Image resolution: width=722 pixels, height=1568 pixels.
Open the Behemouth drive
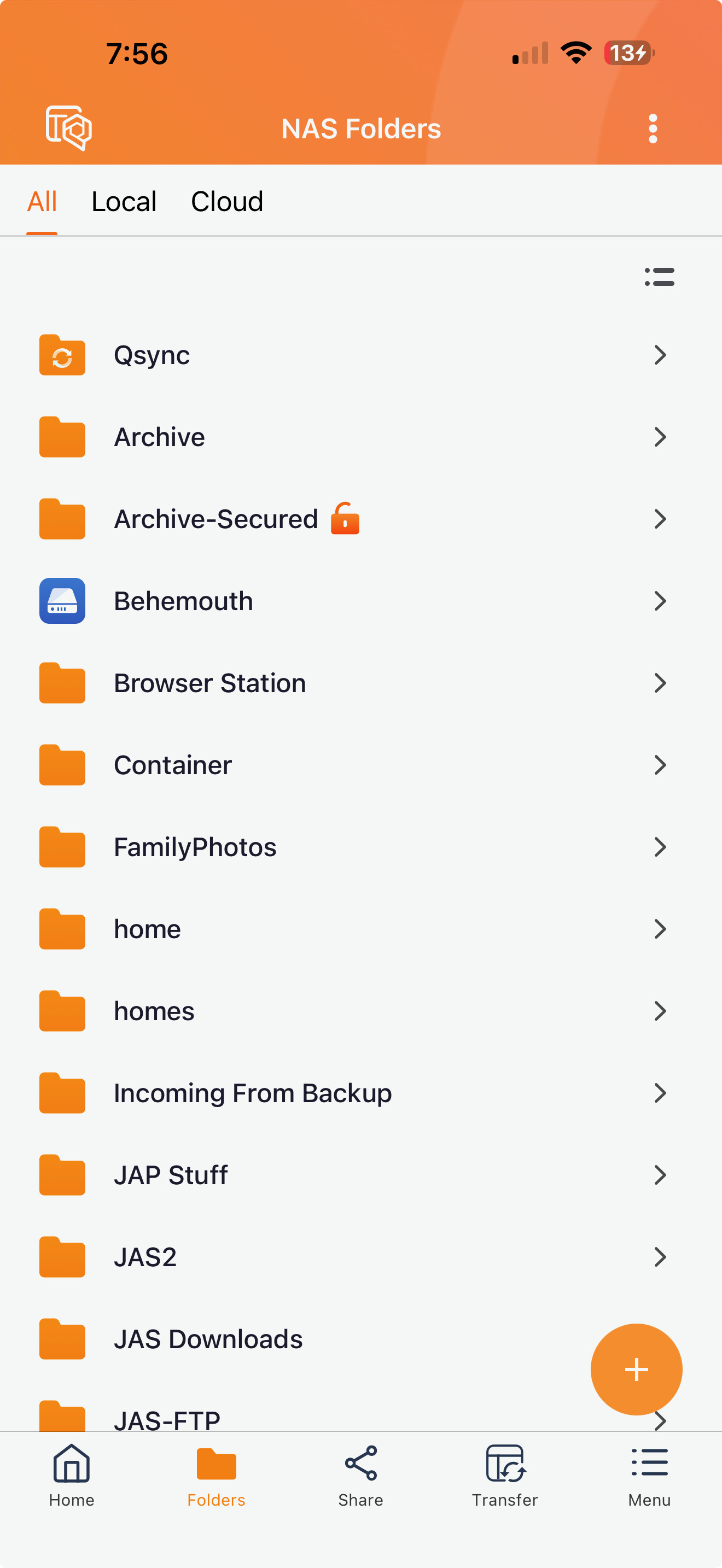click(x=183, y=601)
